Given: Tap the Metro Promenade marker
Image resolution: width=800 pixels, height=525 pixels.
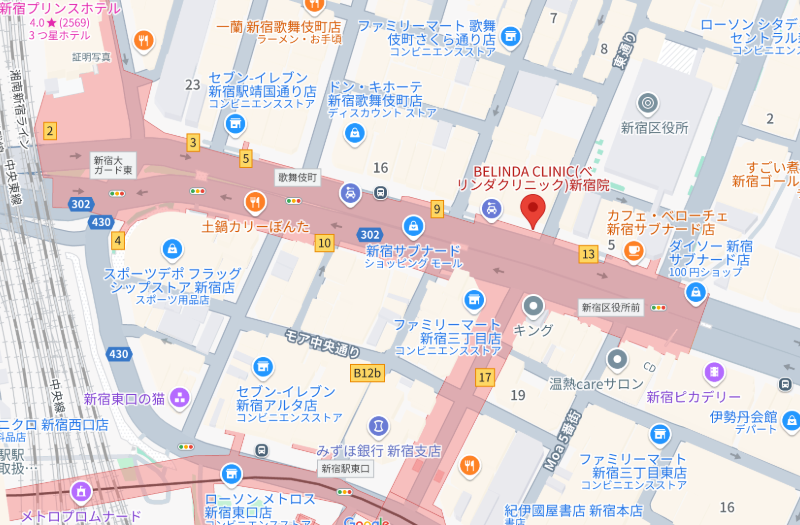Looking at the screenshot, I should [80, 492].
